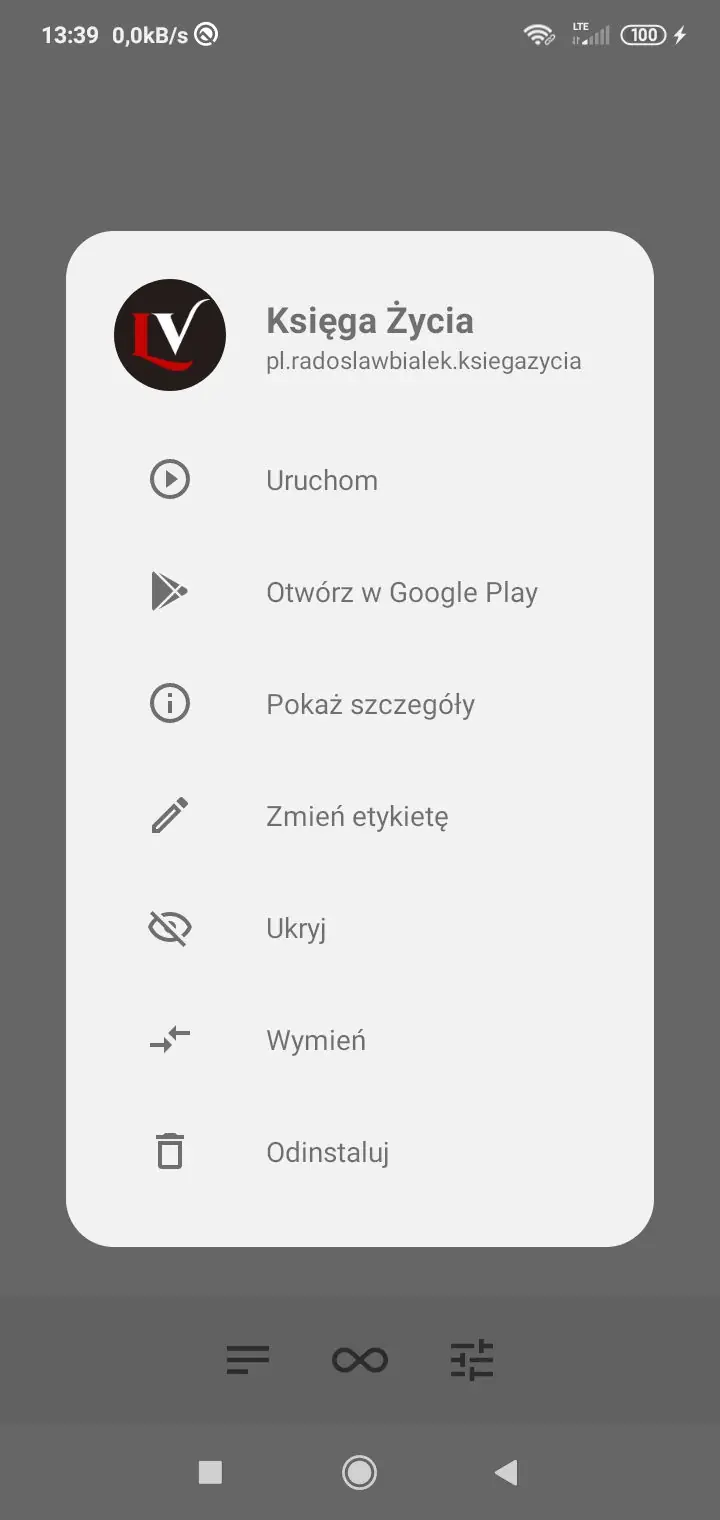This screenshot has width=720, height=1520.
Task: Select the Google Play triangle icon
Action: (x=170, y=591)
